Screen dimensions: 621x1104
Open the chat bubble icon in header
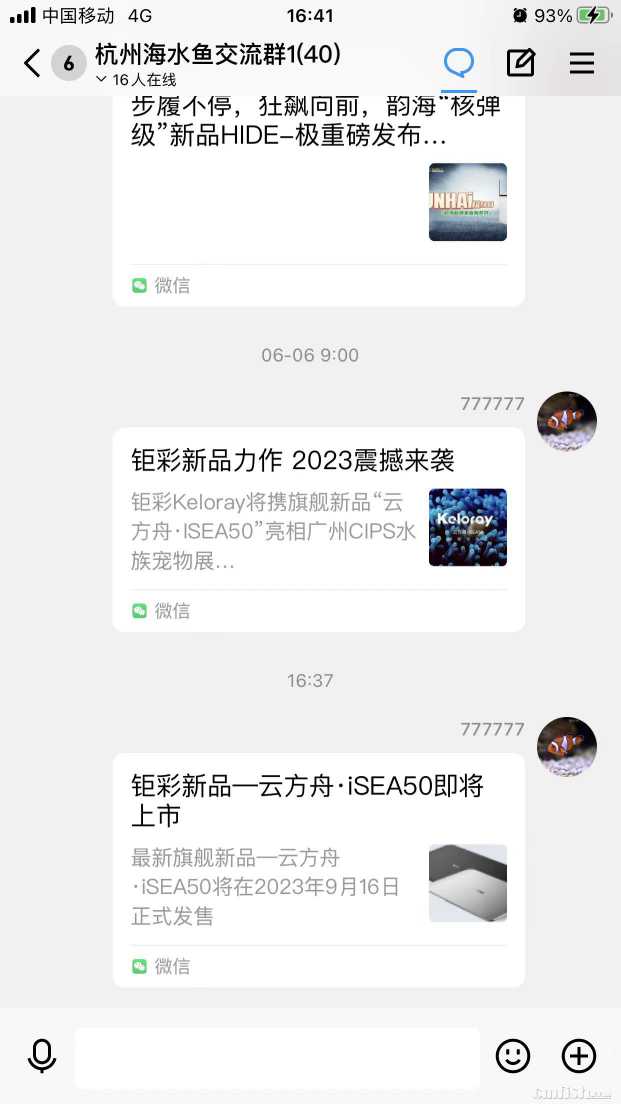(459, 63)
